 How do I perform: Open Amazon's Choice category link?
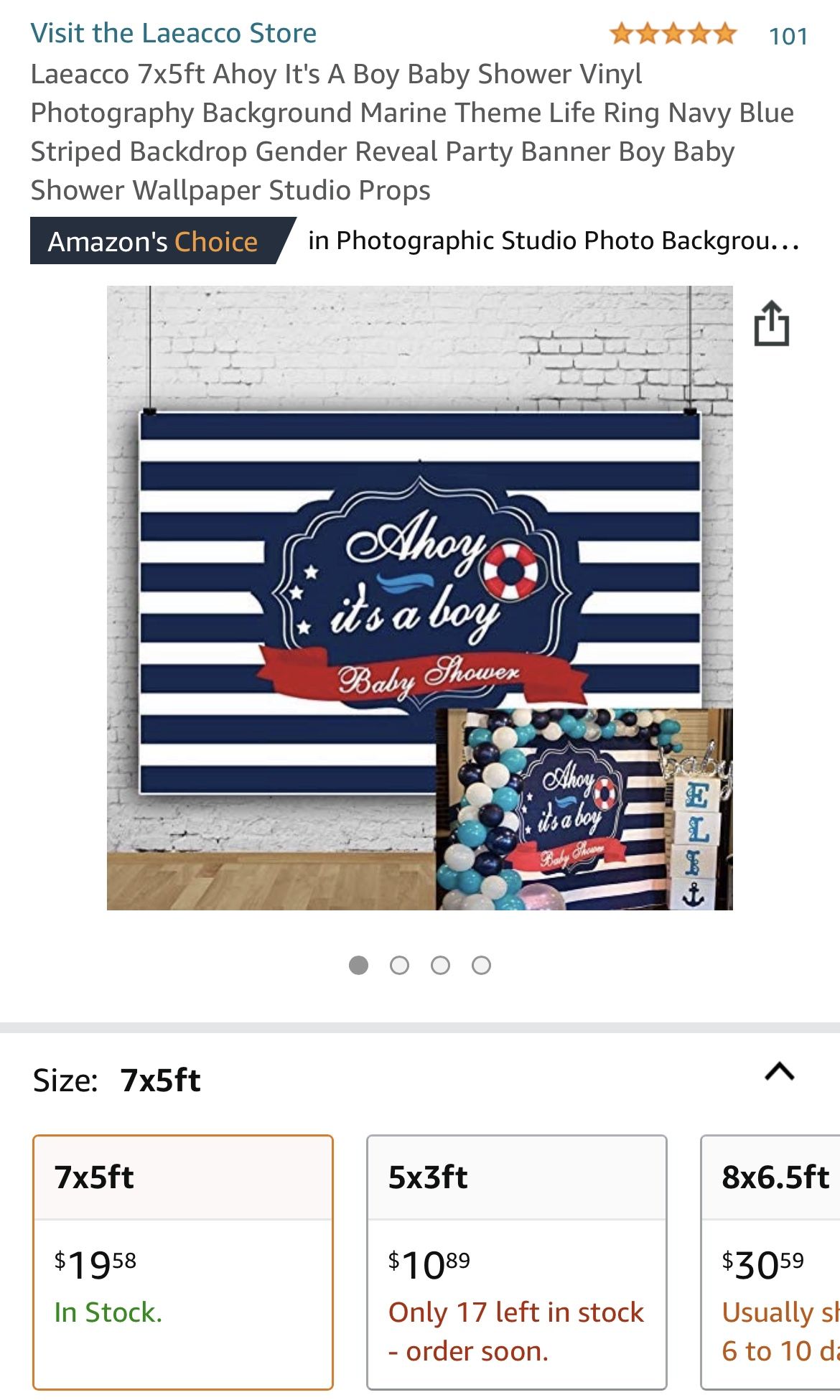(x=553, y=241)
